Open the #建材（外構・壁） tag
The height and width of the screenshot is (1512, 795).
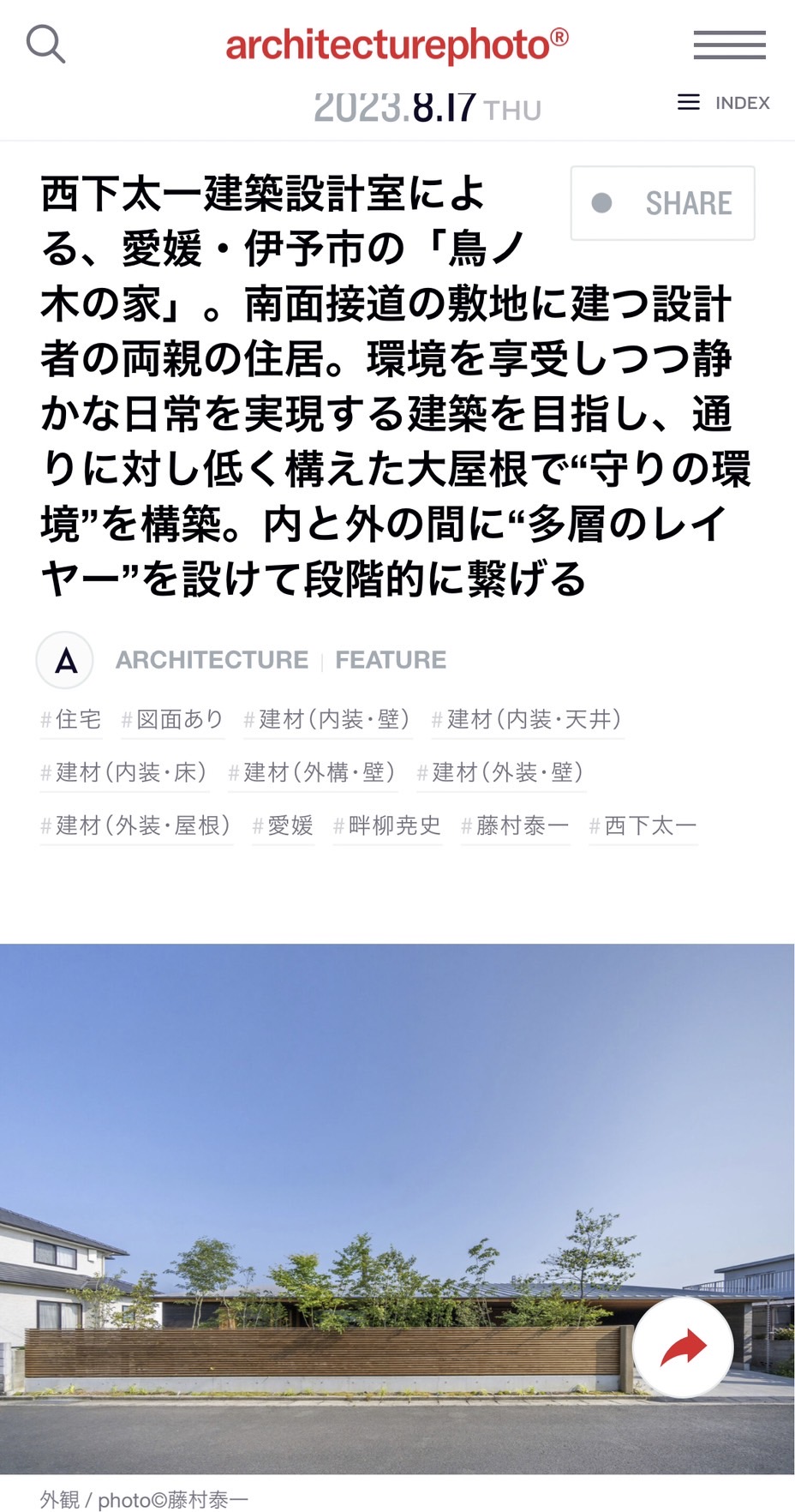(x=313, y=773)
